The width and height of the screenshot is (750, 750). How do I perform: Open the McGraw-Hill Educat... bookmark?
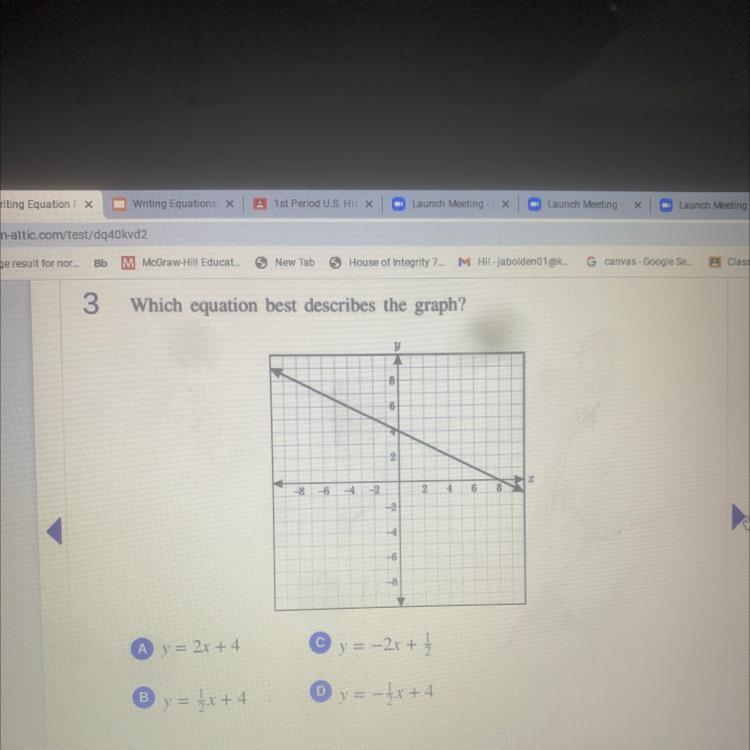click(180, 263)
